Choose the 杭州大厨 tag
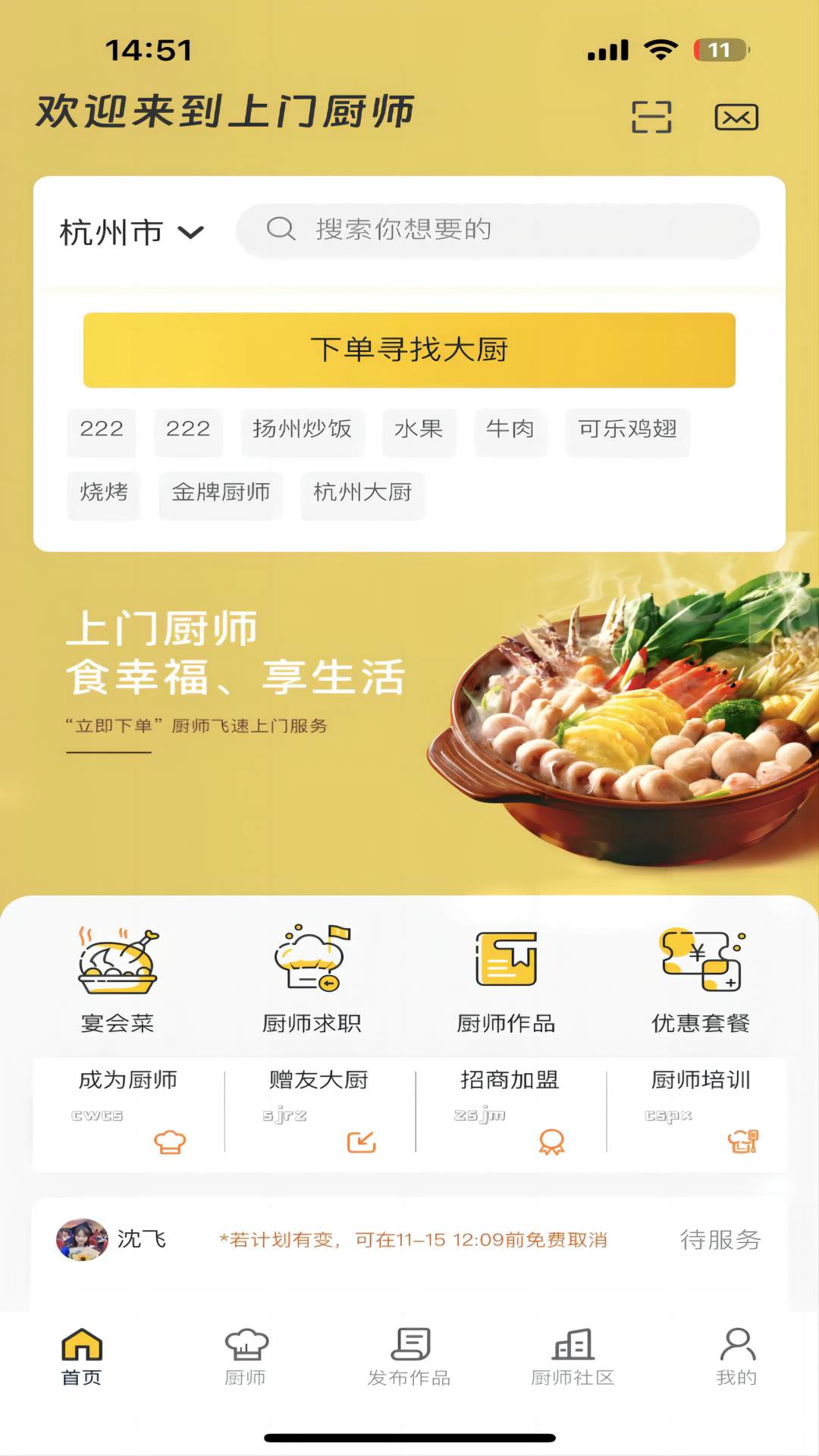Screen dimensions: 819x1456 (362, 493)
